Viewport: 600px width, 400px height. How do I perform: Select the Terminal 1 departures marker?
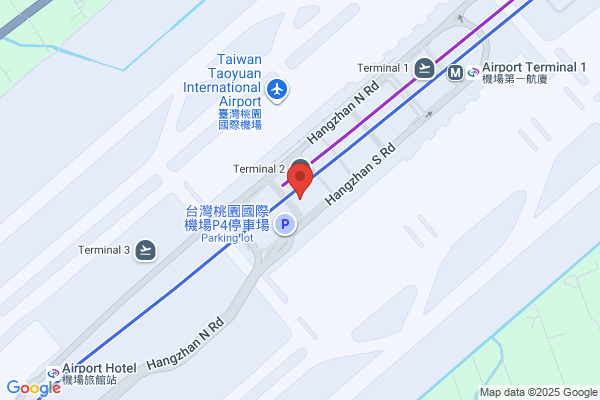(424, 69)
